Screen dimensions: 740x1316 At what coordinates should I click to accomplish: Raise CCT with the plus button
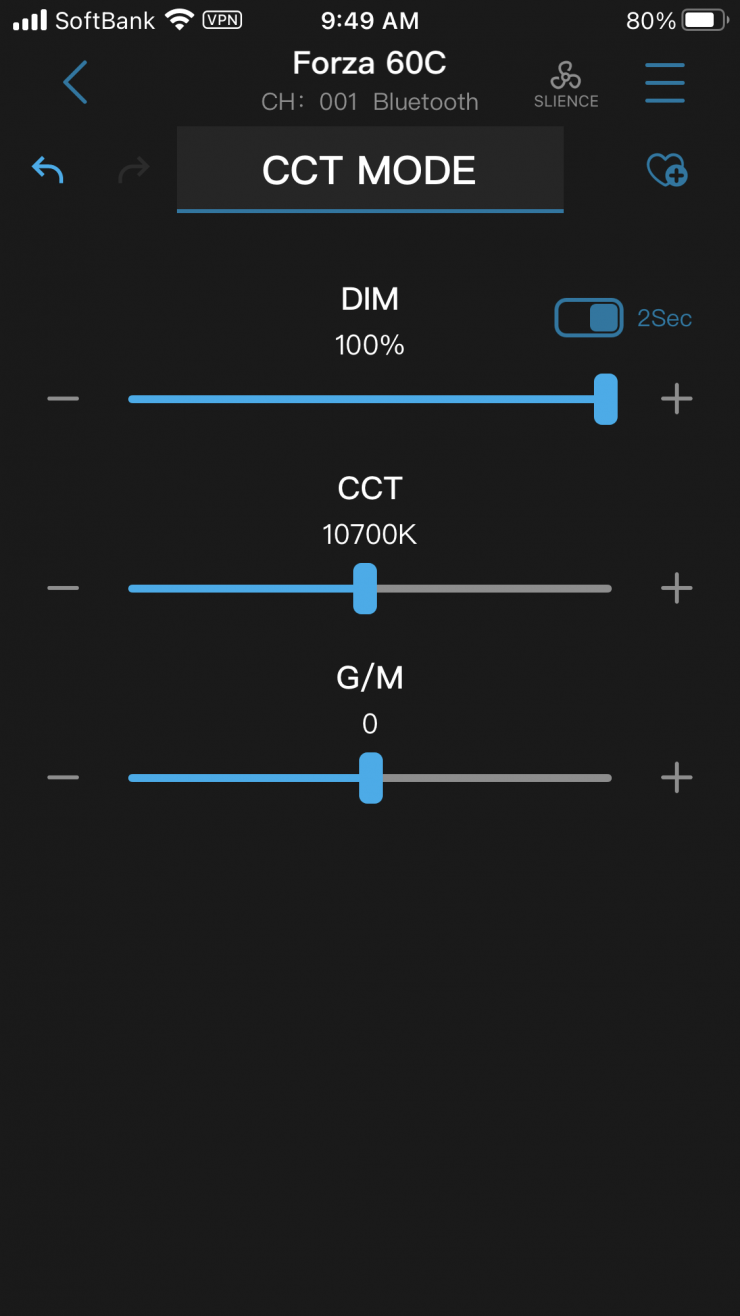(677, 588)
